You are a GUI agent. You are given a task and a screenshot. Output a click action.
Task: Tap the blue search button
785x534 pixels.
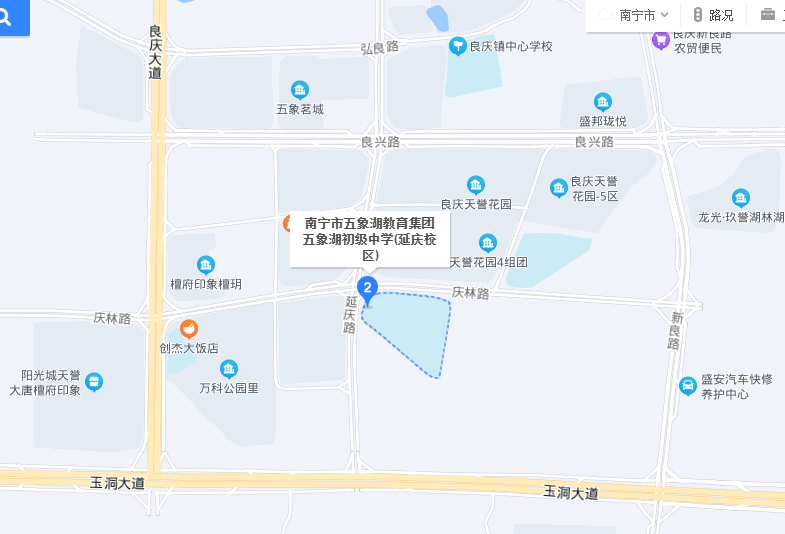[13, 18]
